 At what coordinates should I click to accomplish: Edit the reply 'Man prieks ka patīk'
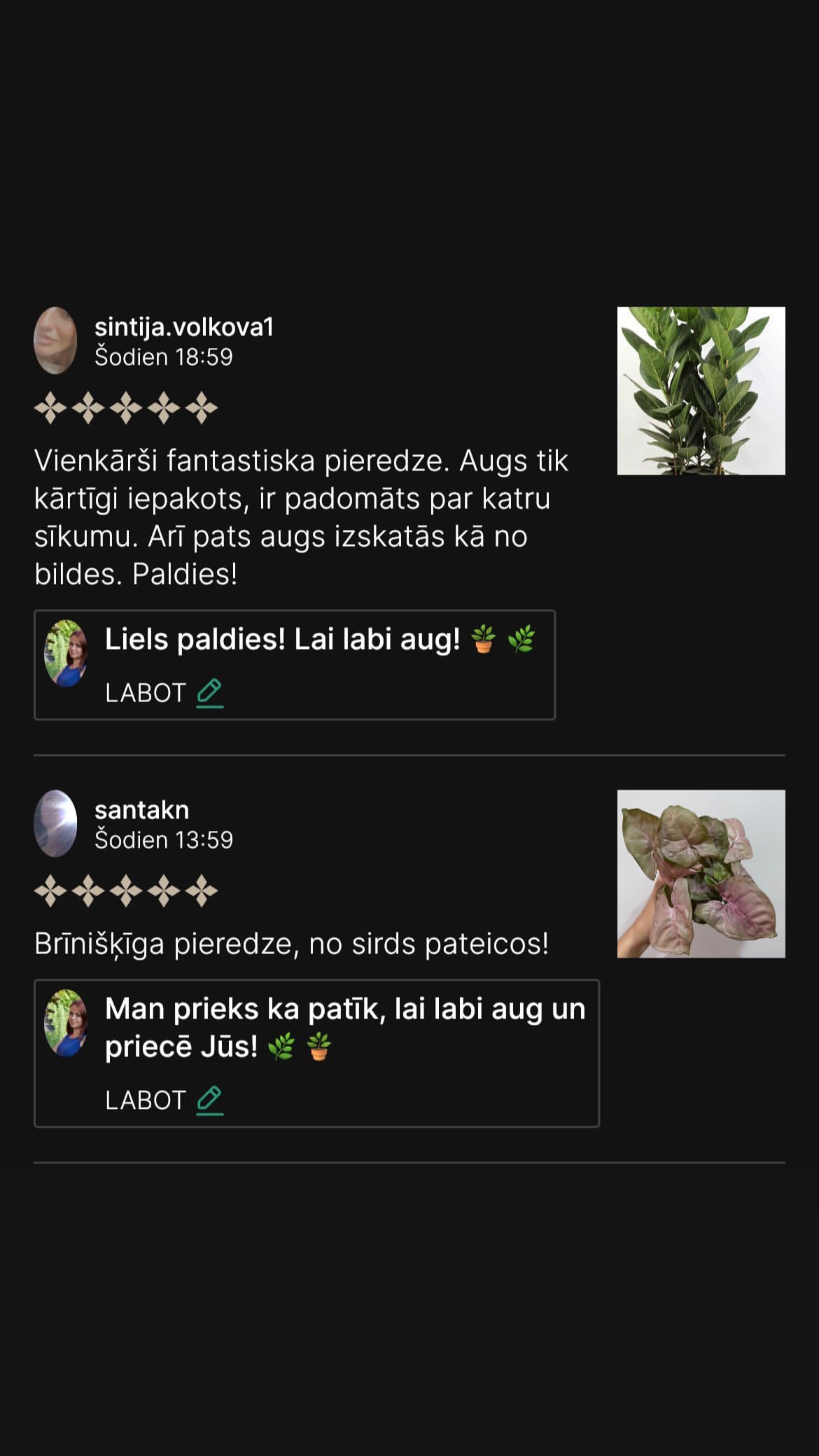[x=164, y=1100]
